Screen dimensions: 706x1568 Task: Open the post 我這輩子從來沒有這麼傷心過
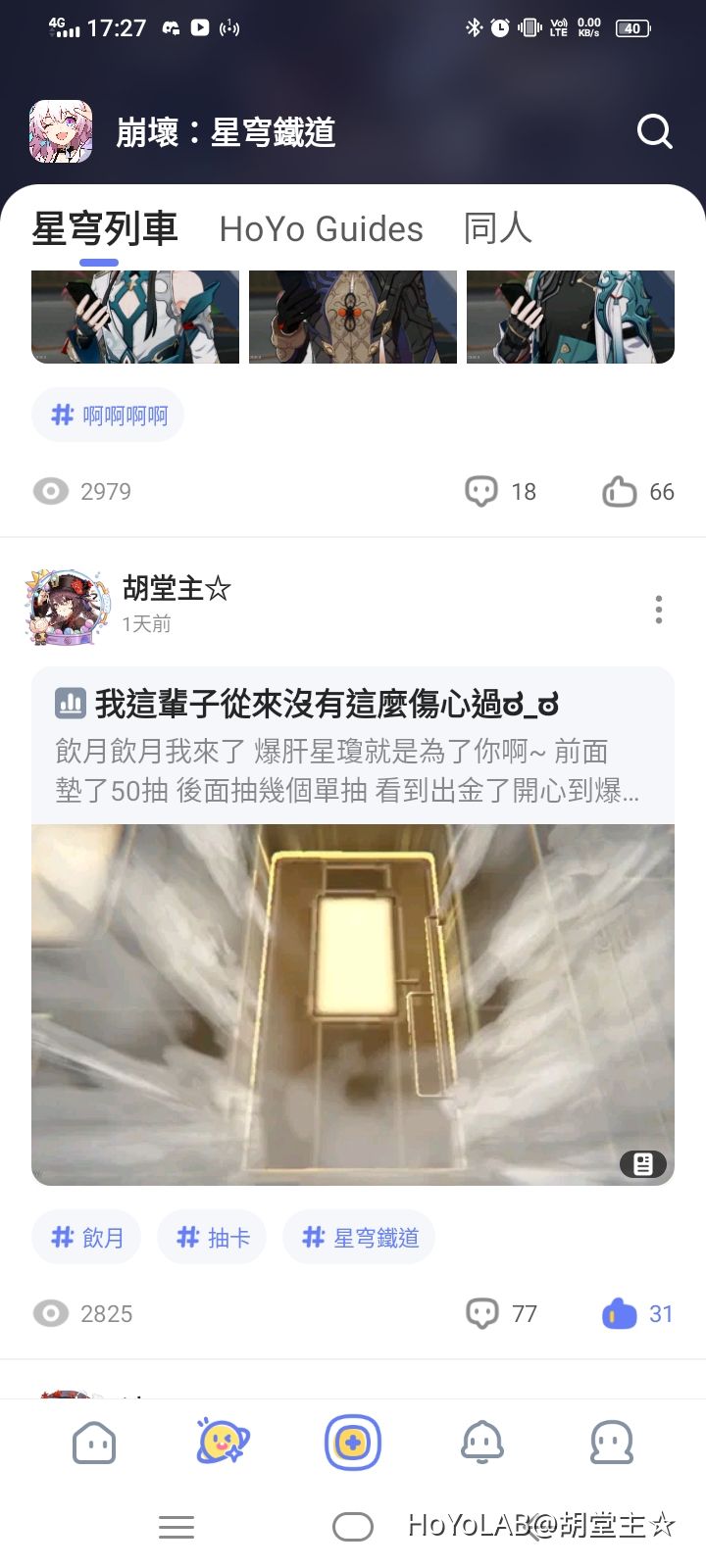pyautogui.click(x=328, y=704)
